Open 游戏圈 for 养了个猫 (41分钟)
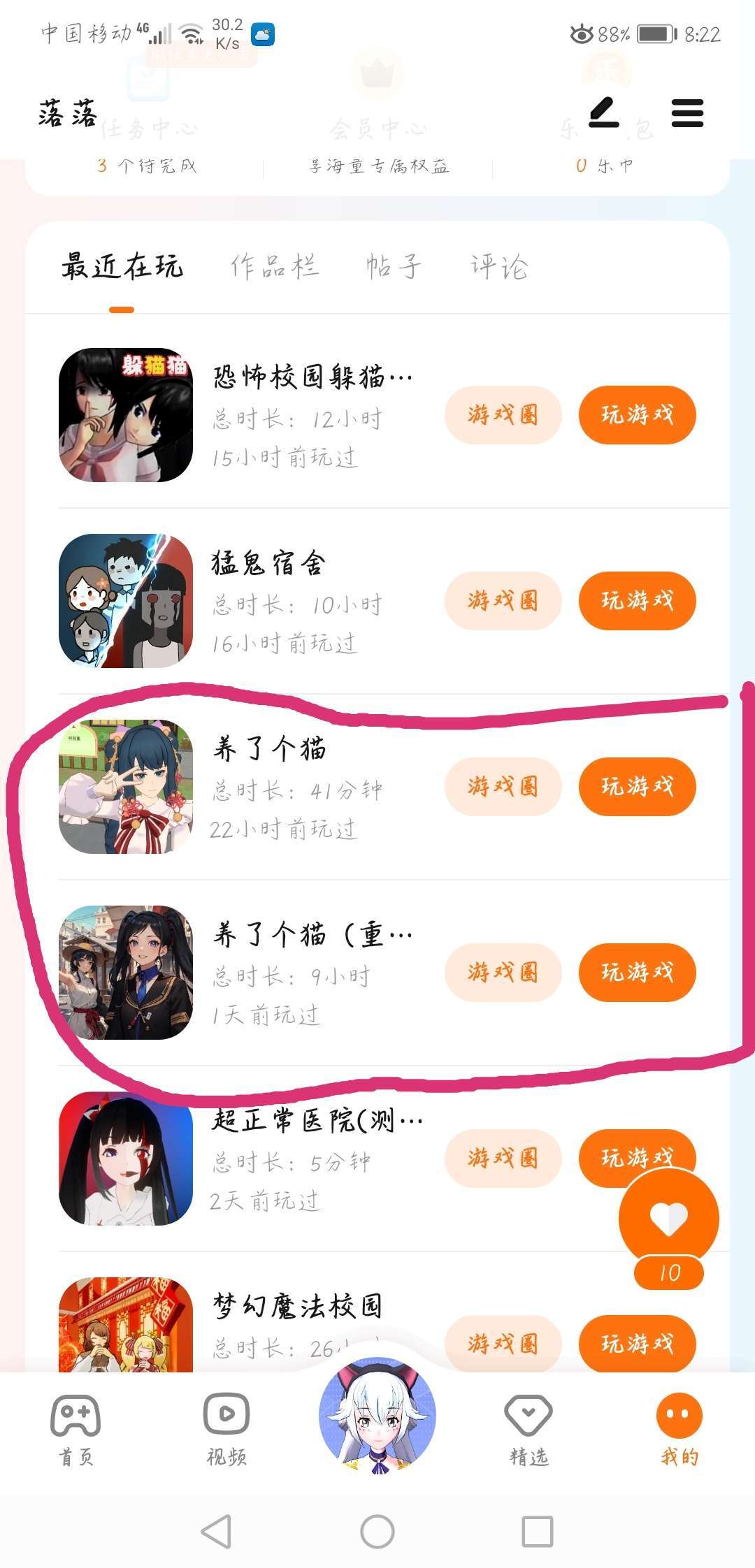This screenshot has width=755, height=1568. pyautogui.click(x=503, y=787)
